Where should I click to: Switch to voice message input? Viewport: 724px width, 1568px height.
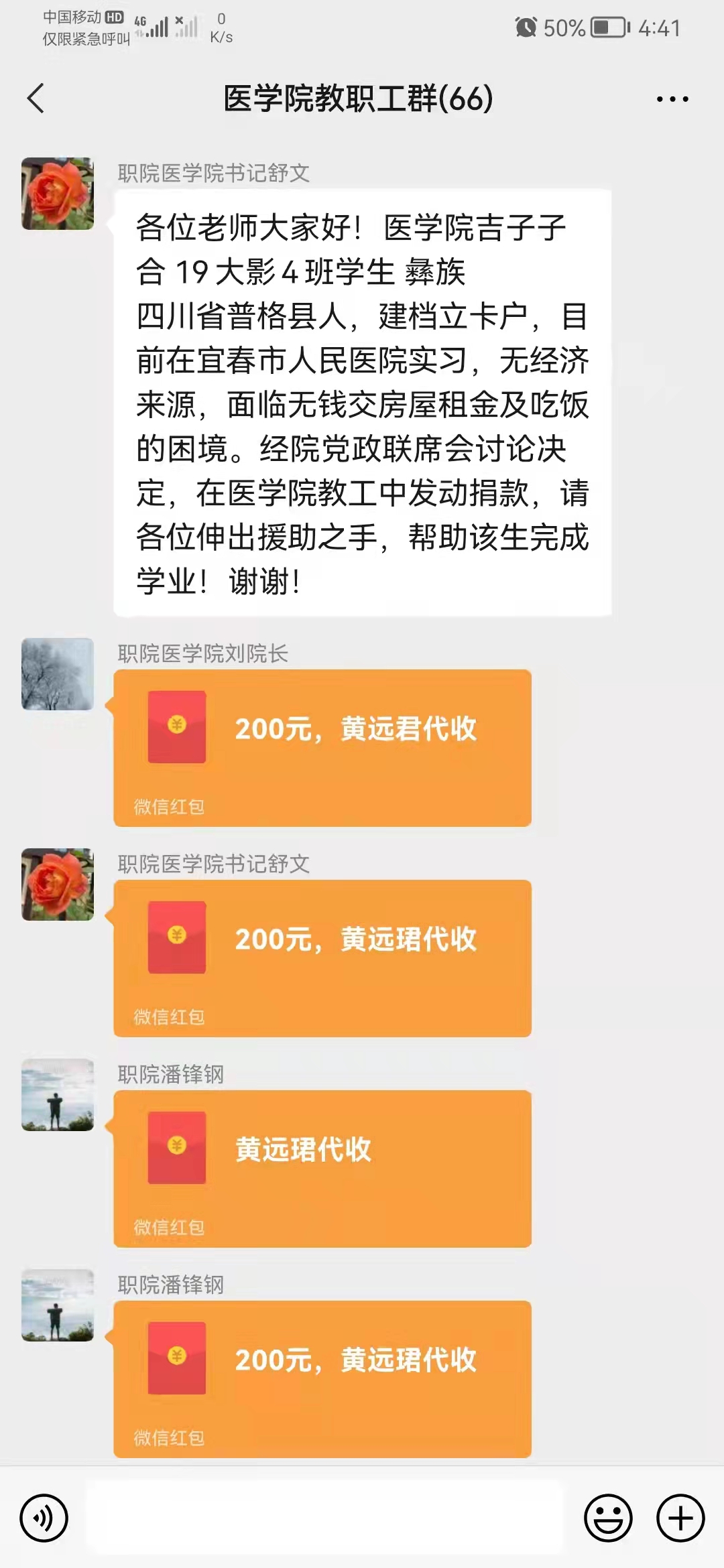coord(44,1518)
